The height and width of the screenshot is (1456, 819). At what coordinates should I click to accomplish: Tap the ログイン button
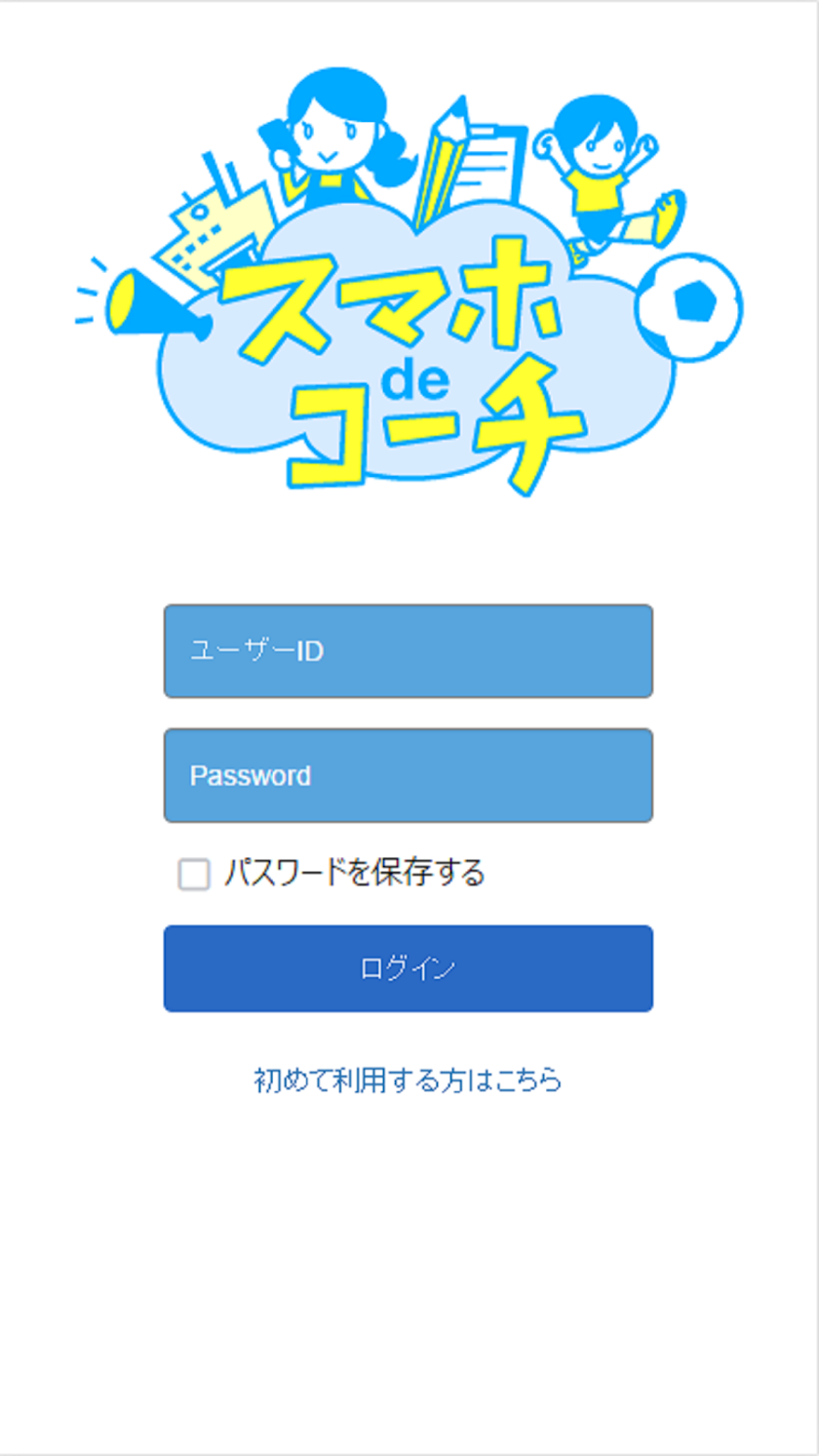[408, 968]
